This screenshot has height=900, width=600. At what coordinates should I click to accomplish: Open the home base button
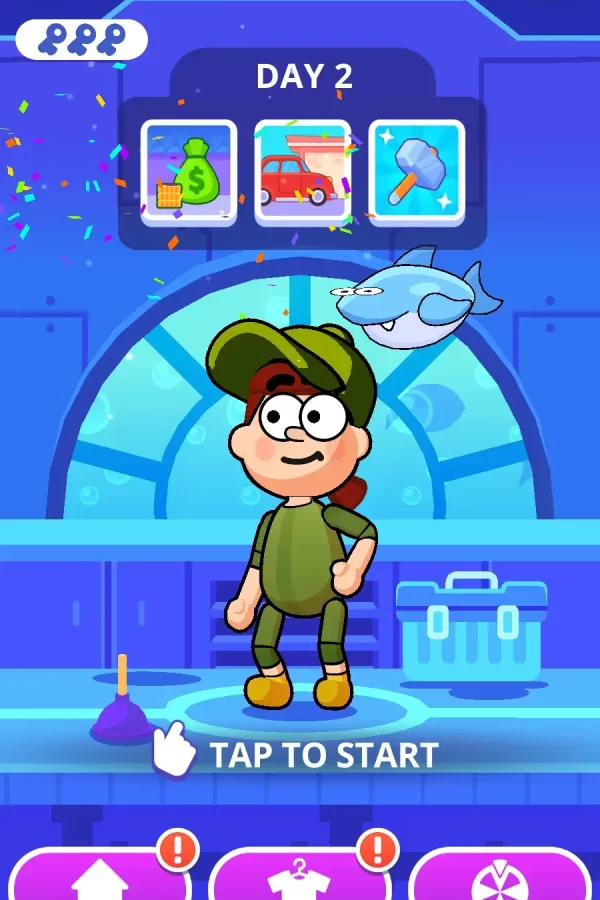click(100, 878)
